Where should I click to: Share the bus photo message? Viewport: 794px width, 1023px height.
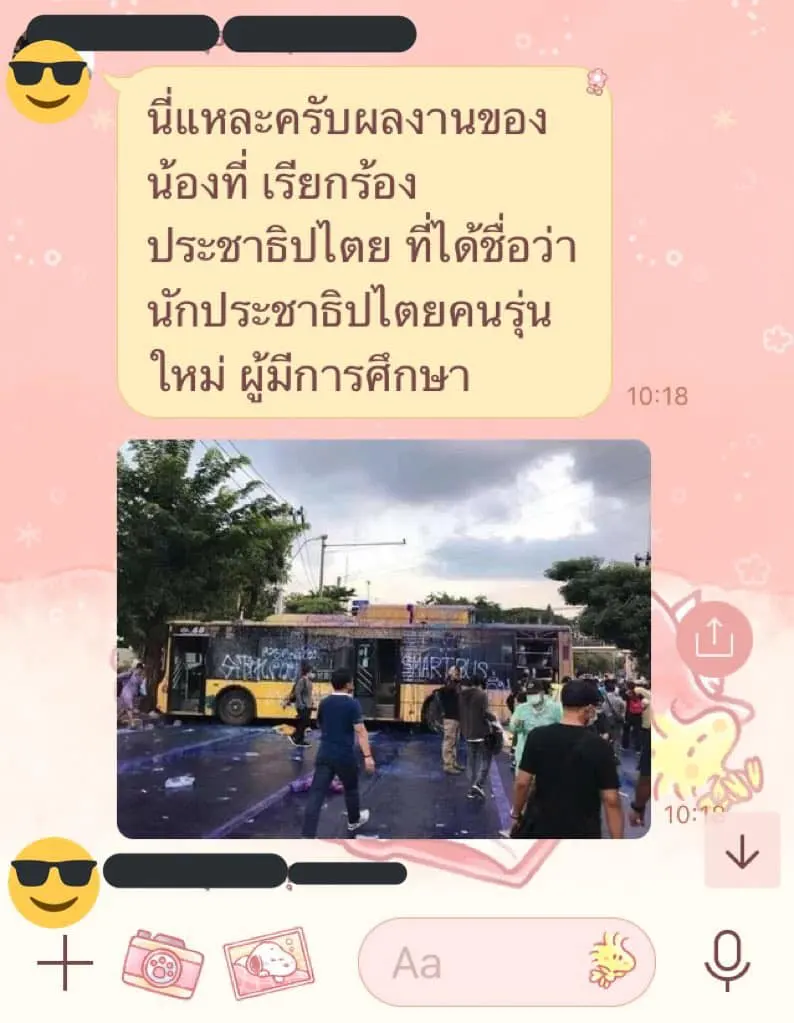713,639
